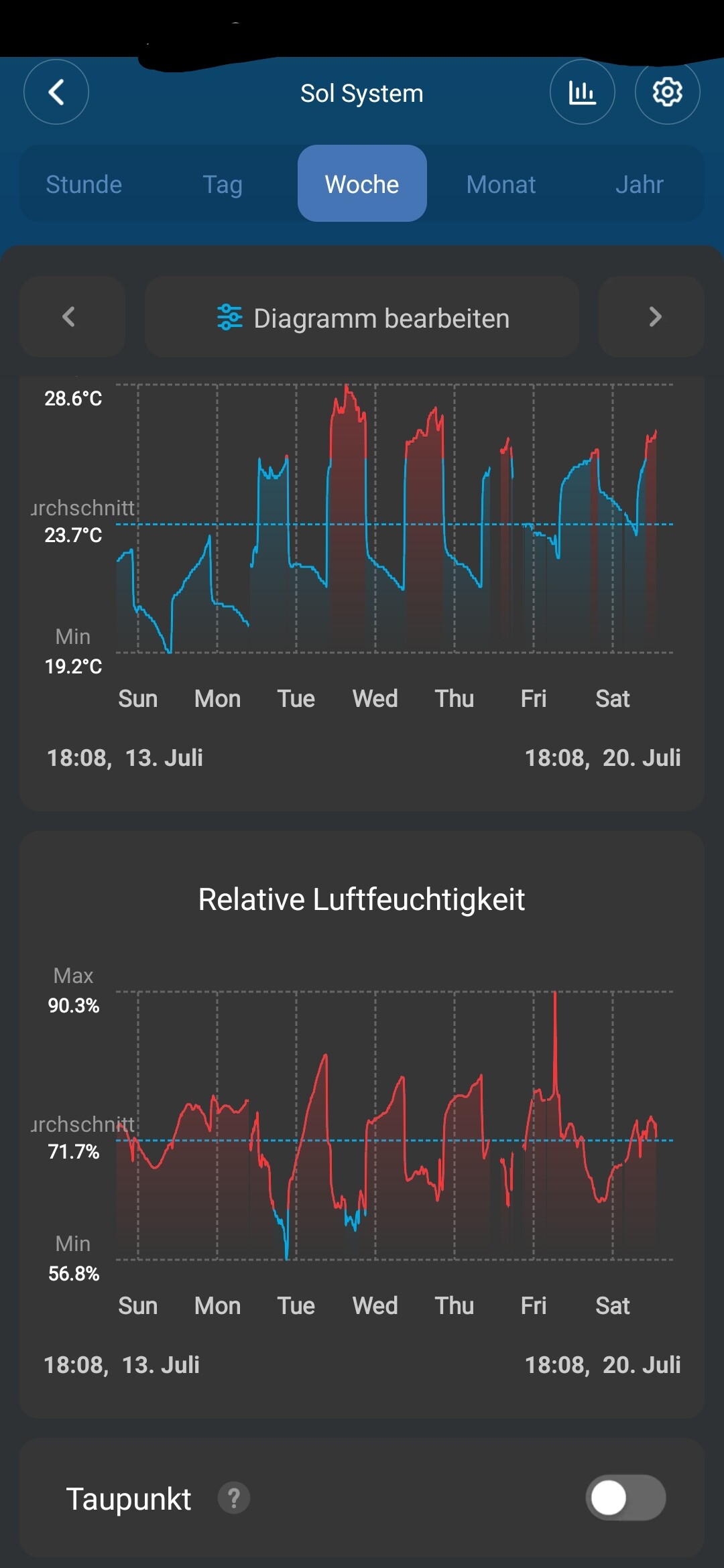Go back using the top-left arrow
The width and height of the screenshot is (724, 1568).
pyautogui.click(x=56, y=92)
